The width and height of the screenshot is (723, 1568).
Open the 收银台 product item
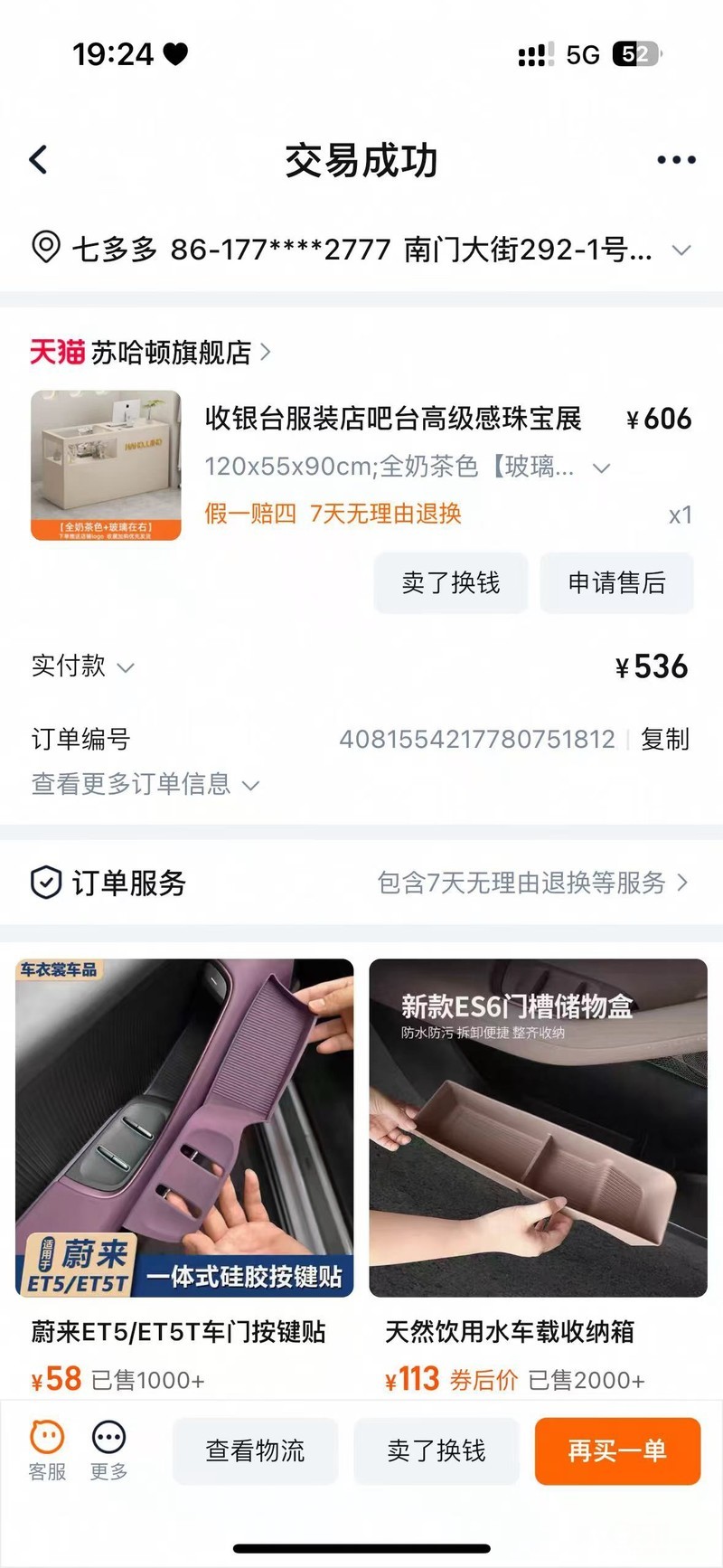coord(393,419)
